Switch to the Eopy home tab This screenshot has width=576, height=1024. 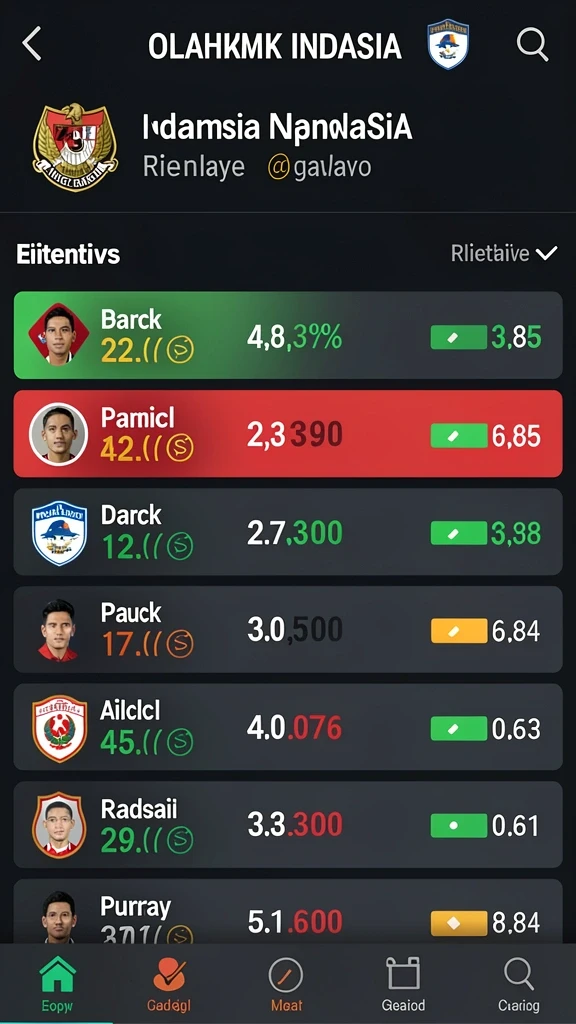coord(57,984)
